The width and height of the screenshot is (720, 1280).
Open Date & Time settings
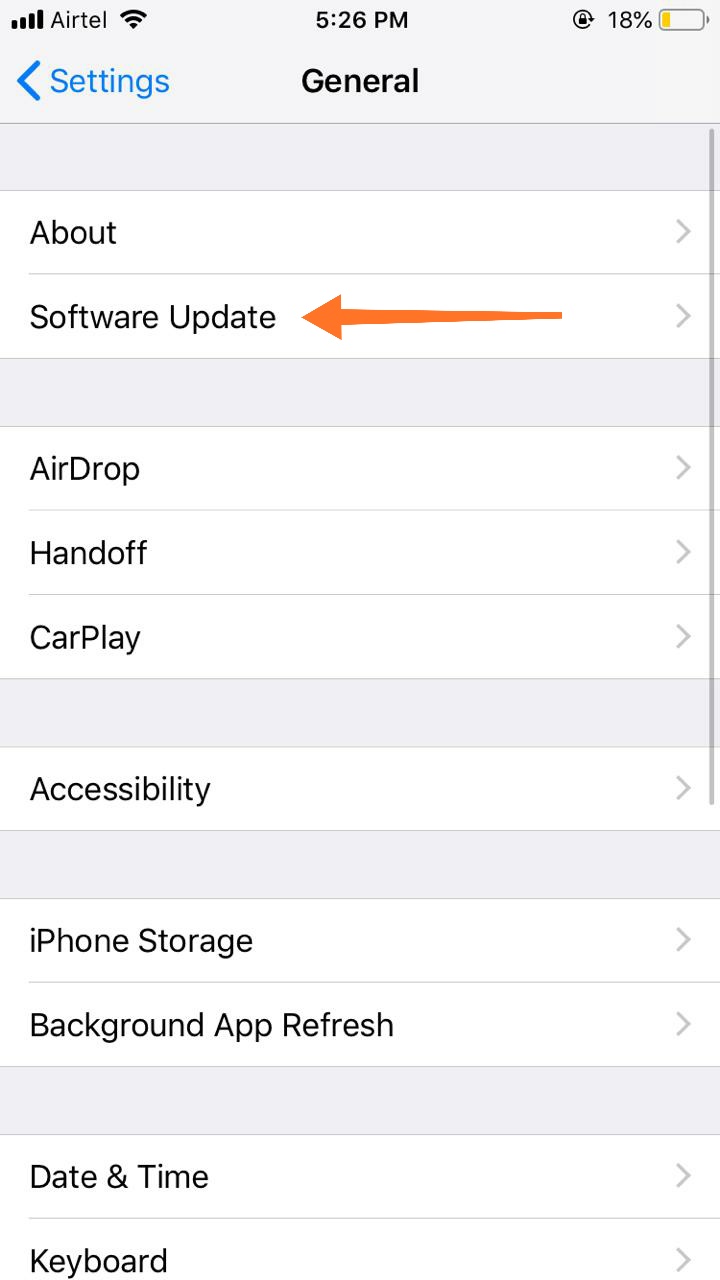[x=360, y=1176]
